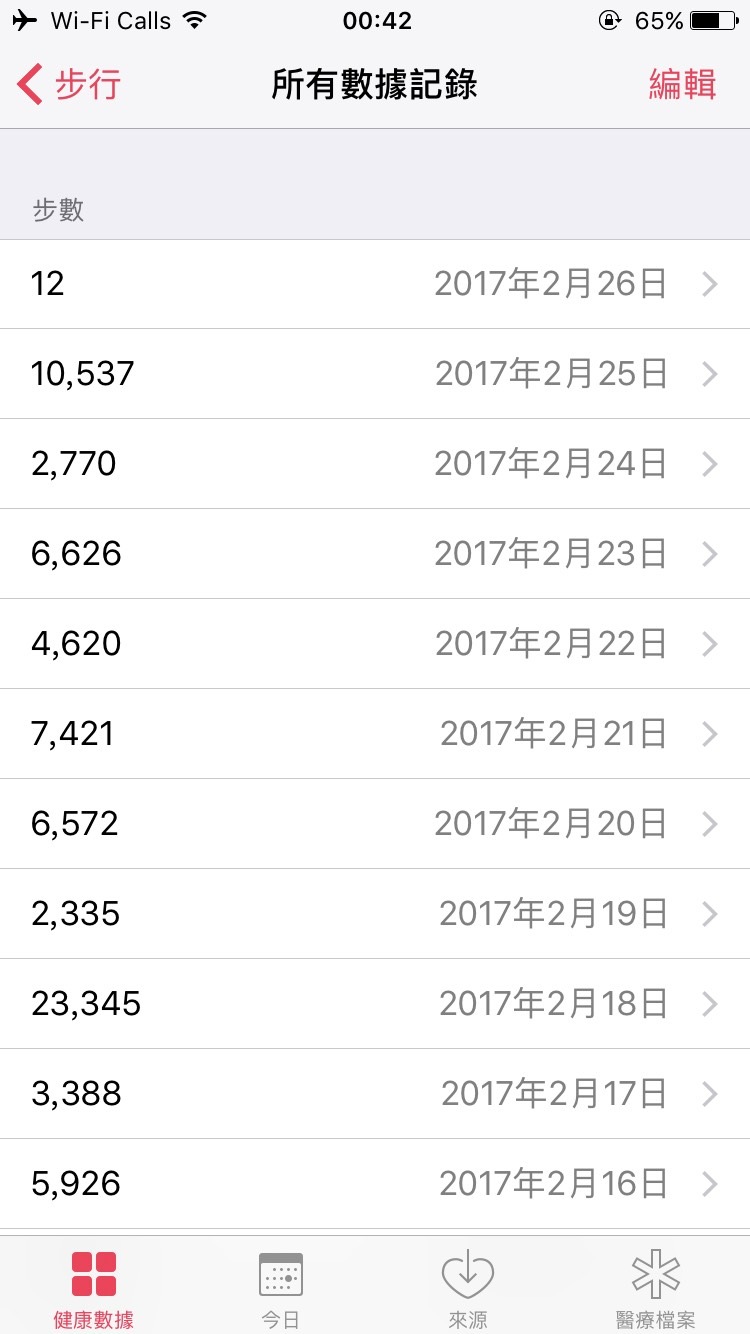Switch to the 健康數據 tab
This screenshot has width=750, height=1334.
[93, 1287]
